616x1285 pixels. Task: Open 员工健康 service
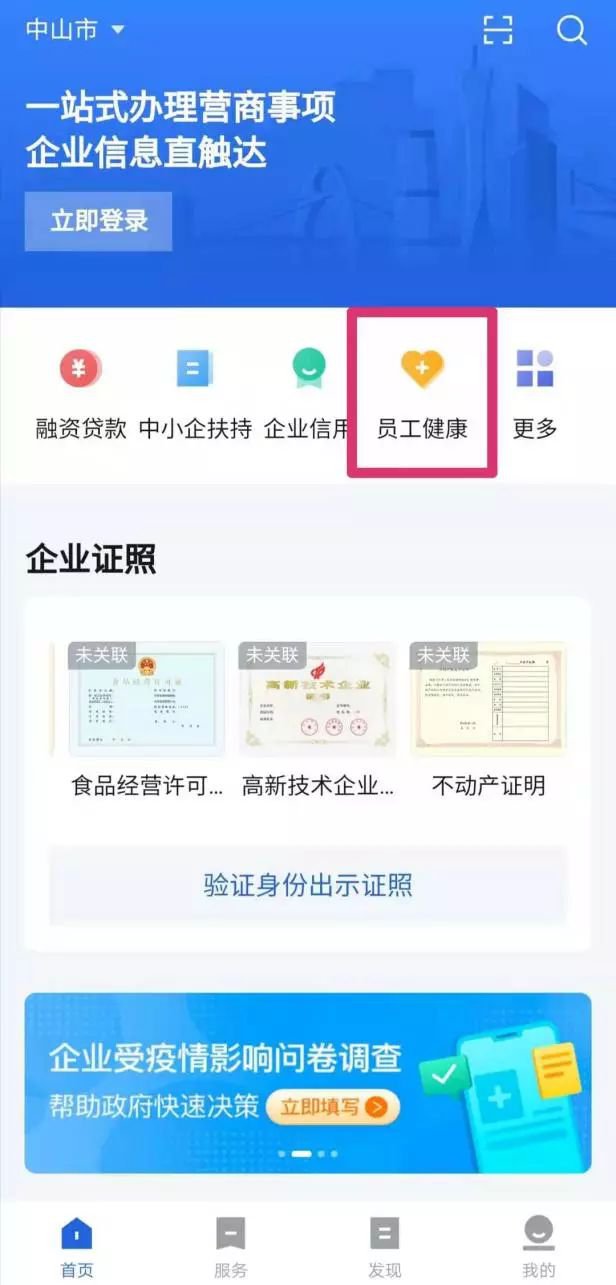coord(421,393)
